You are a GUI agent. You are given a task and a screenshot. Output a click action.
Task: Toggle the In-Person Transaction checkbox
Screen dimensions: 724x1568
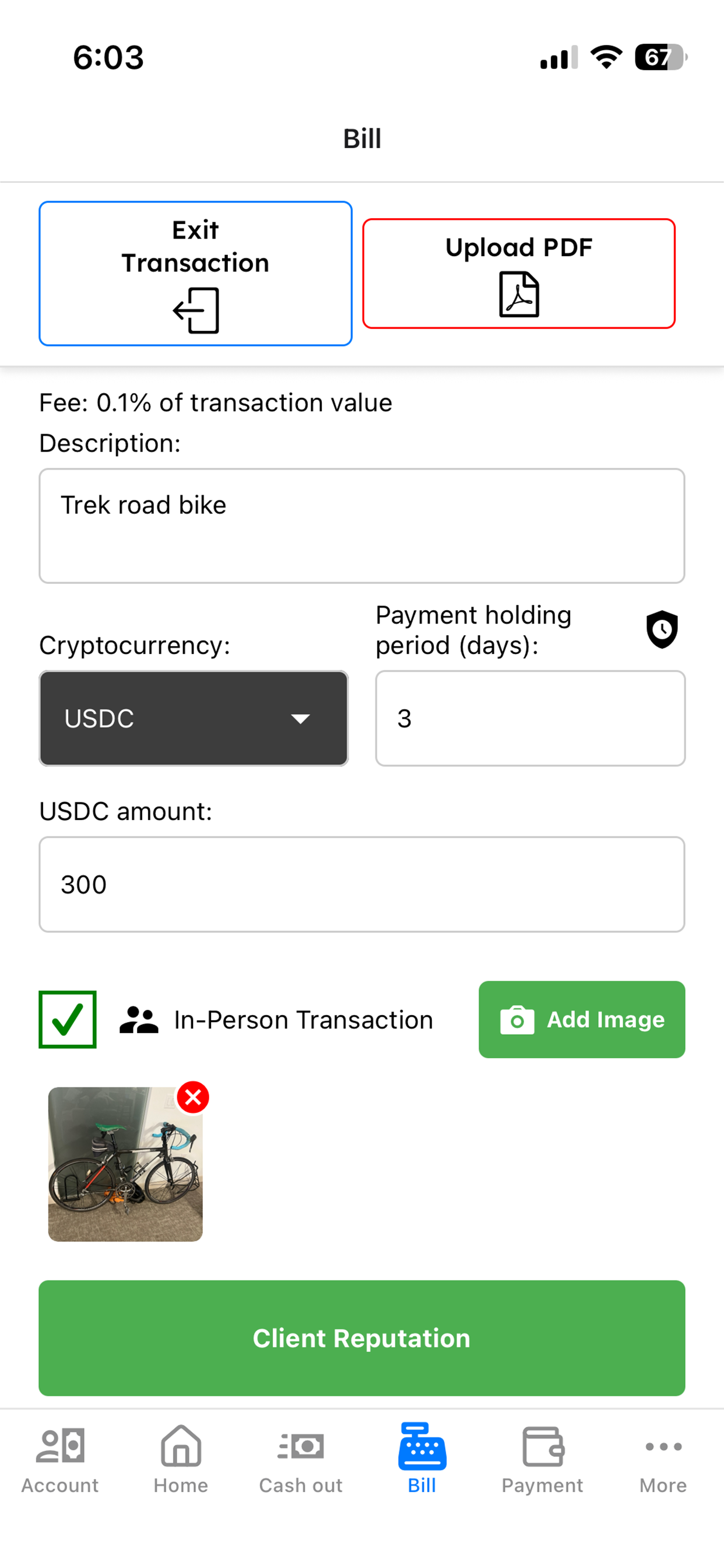tap(68, 1020)
